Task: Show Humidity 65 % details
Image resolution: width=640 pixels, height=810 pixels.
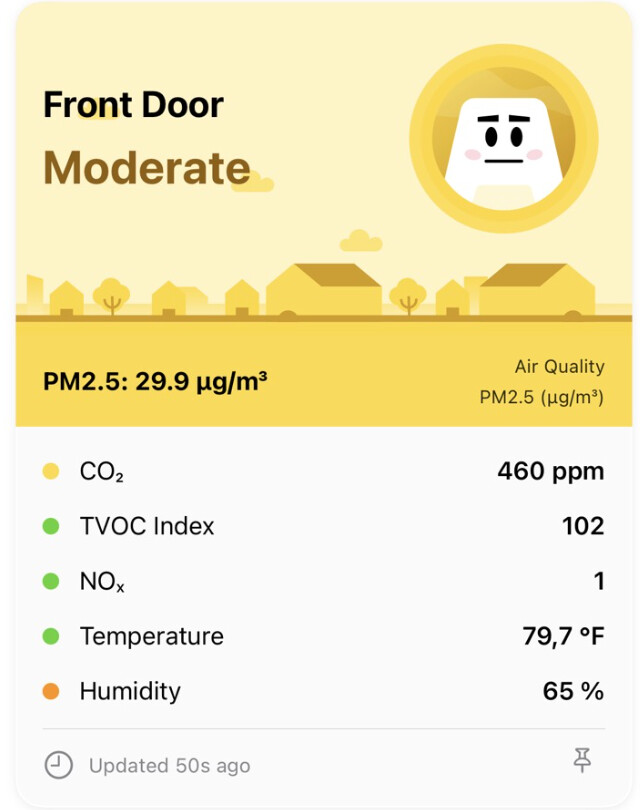Action: coord(323,691)
